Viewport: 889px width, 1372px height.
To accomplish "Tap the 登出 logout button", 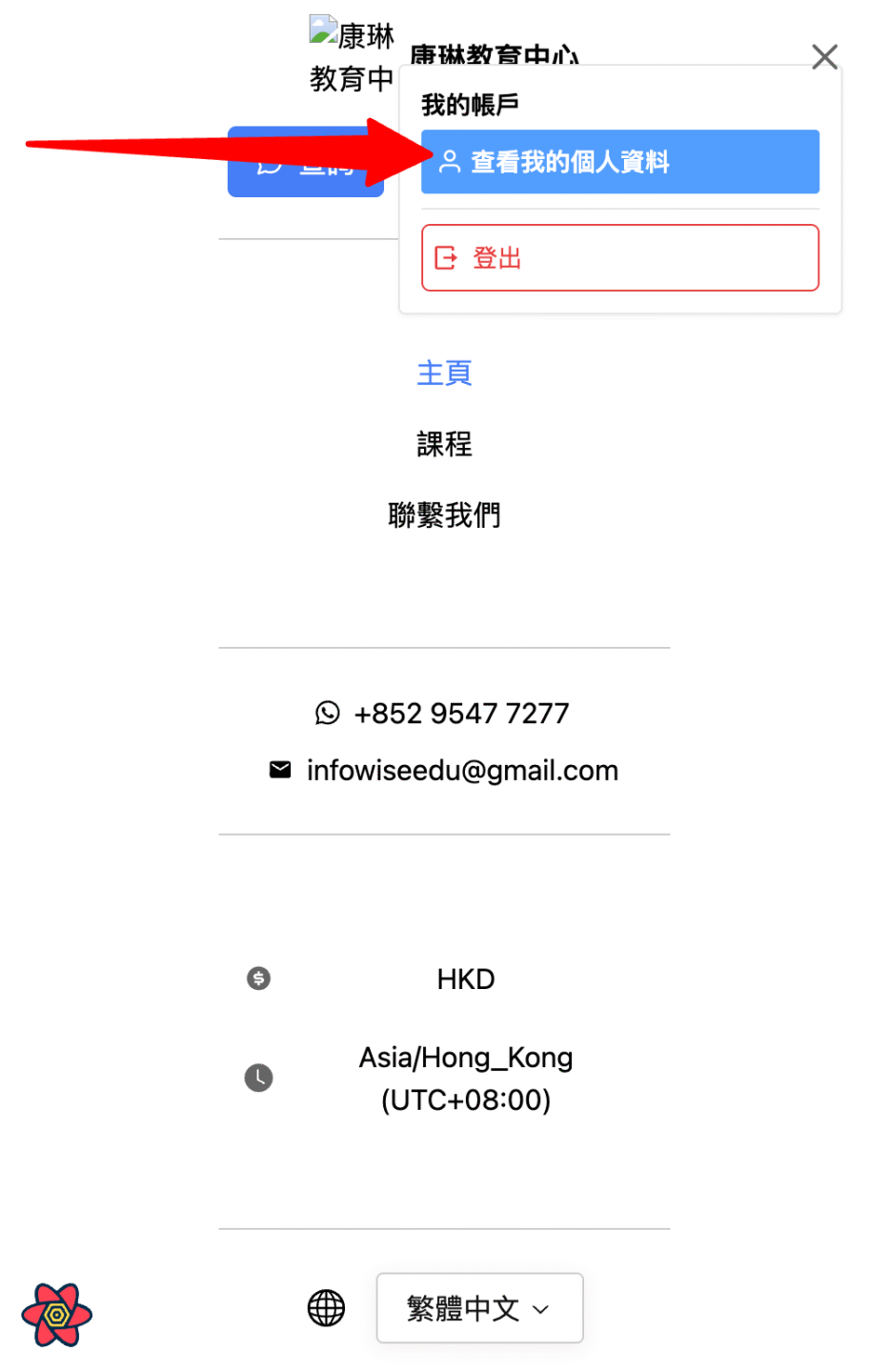I will tap(619, 257).
